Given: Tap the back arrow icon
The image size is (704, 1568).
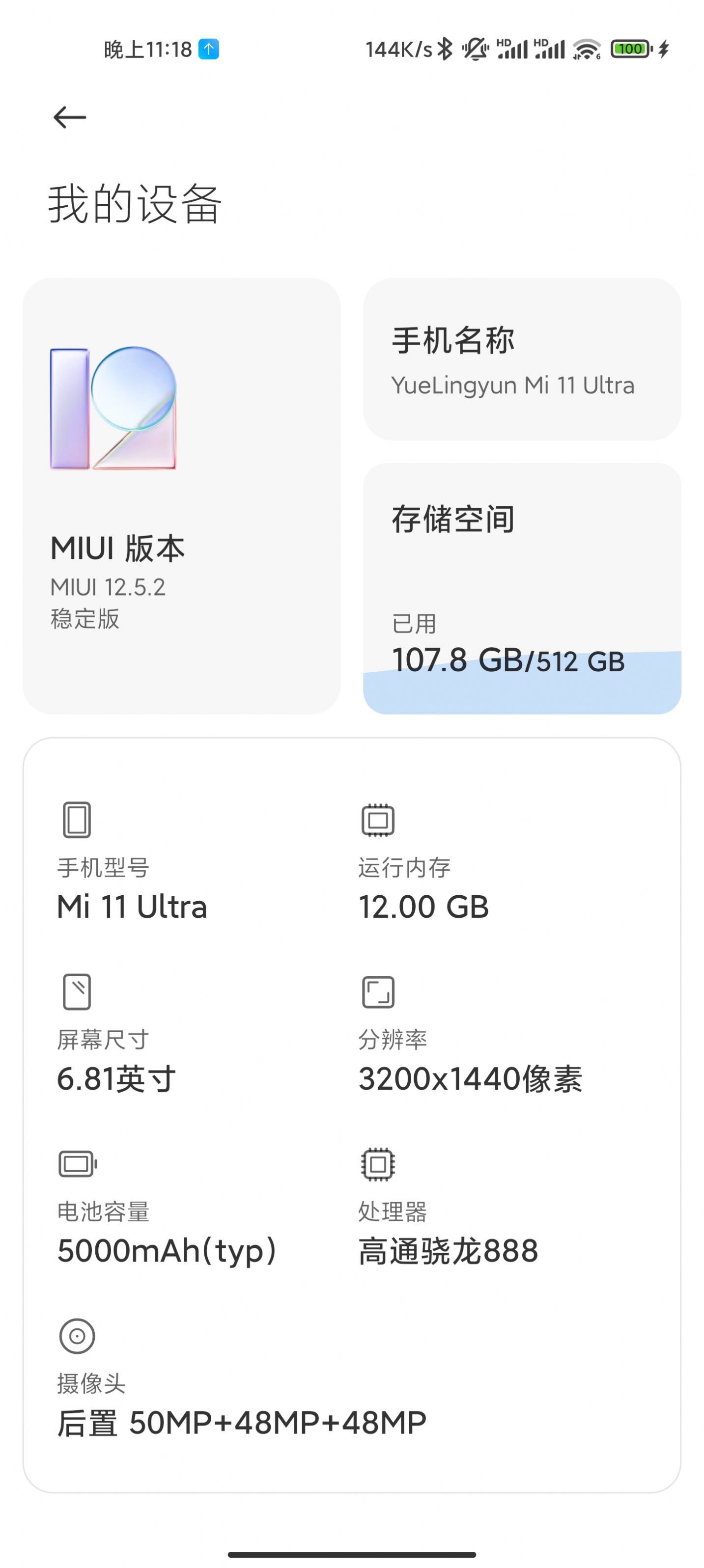Looking at the screenshot, I should coord(69,116).
